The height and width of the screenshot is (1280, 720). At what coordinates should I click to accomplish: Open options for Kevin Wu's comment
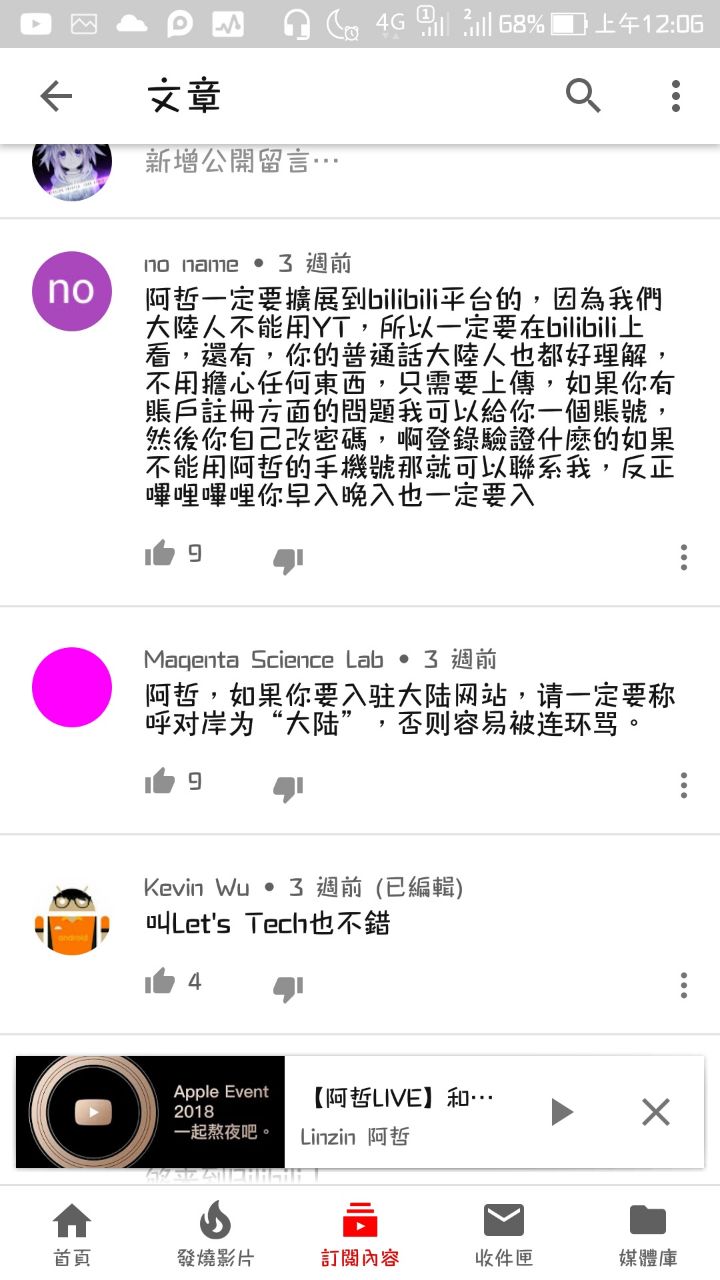click(684, 985)
